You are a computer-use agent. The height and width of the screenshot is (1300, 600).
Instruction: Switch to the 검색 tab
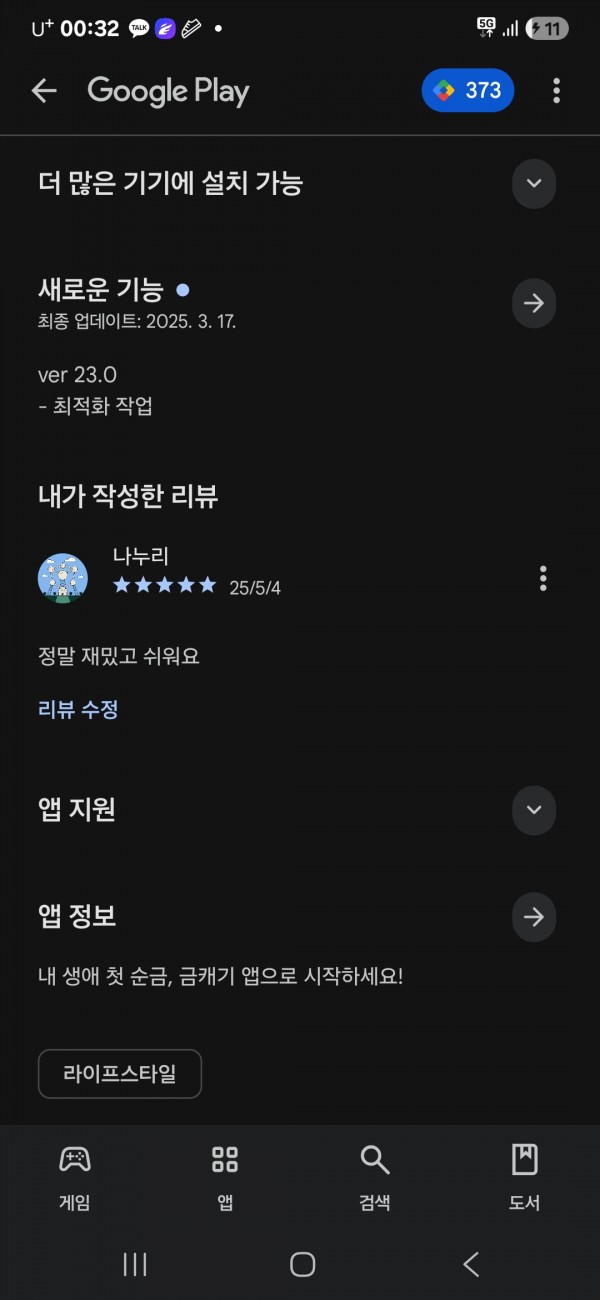pos(375,1177)
